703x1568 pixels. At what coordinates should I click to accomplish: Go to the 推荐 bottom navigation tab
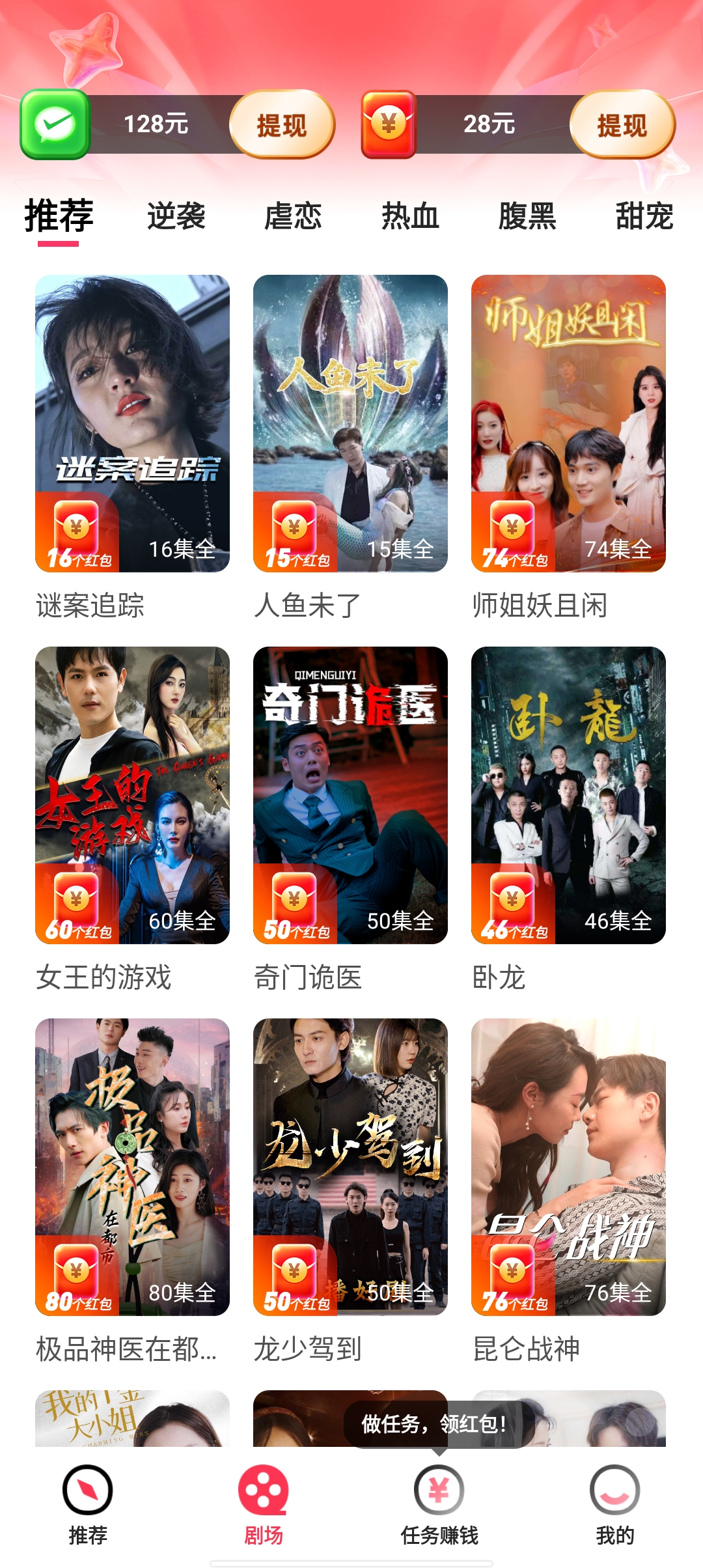pyautogui.click(x=88, y=1505)
